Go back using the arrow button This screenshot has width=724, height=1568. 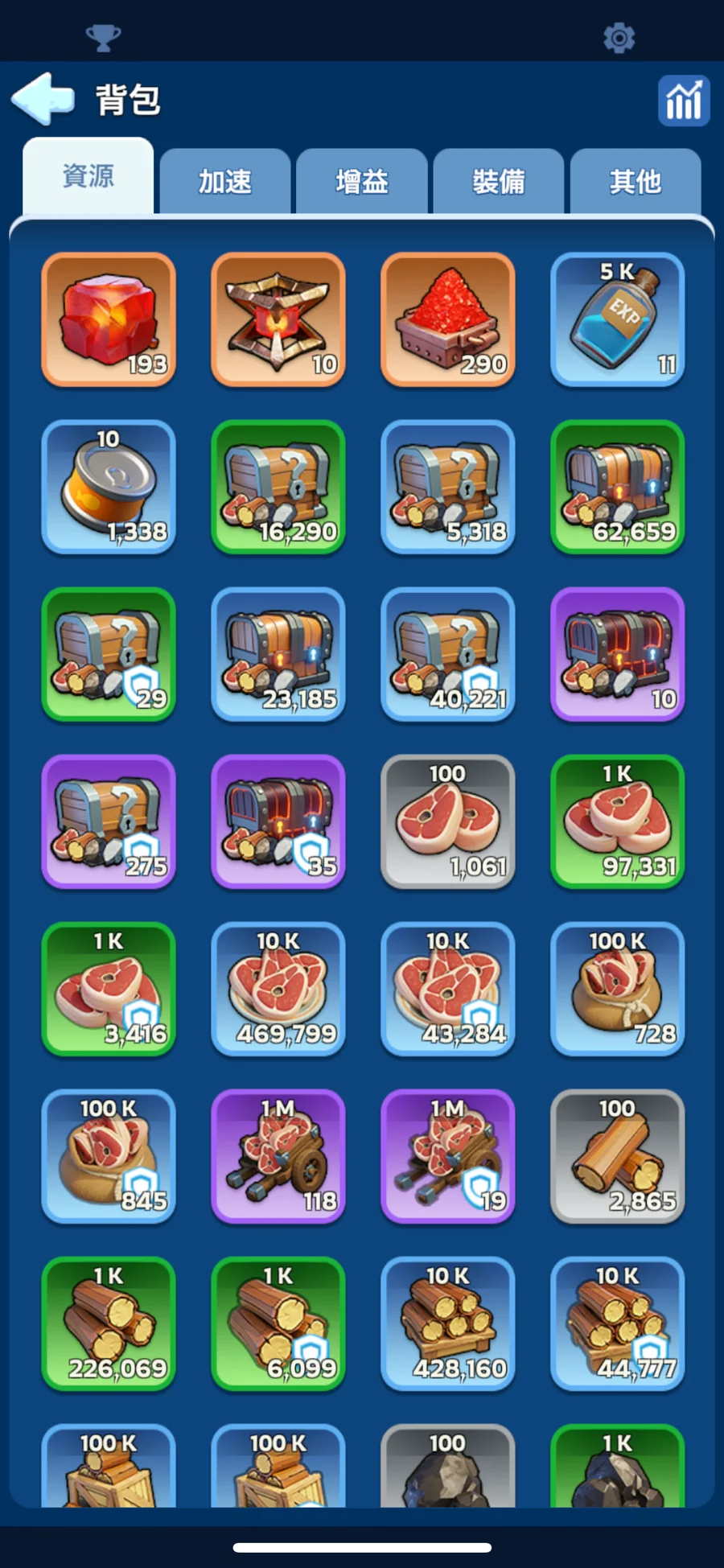[x=43, y=100]
